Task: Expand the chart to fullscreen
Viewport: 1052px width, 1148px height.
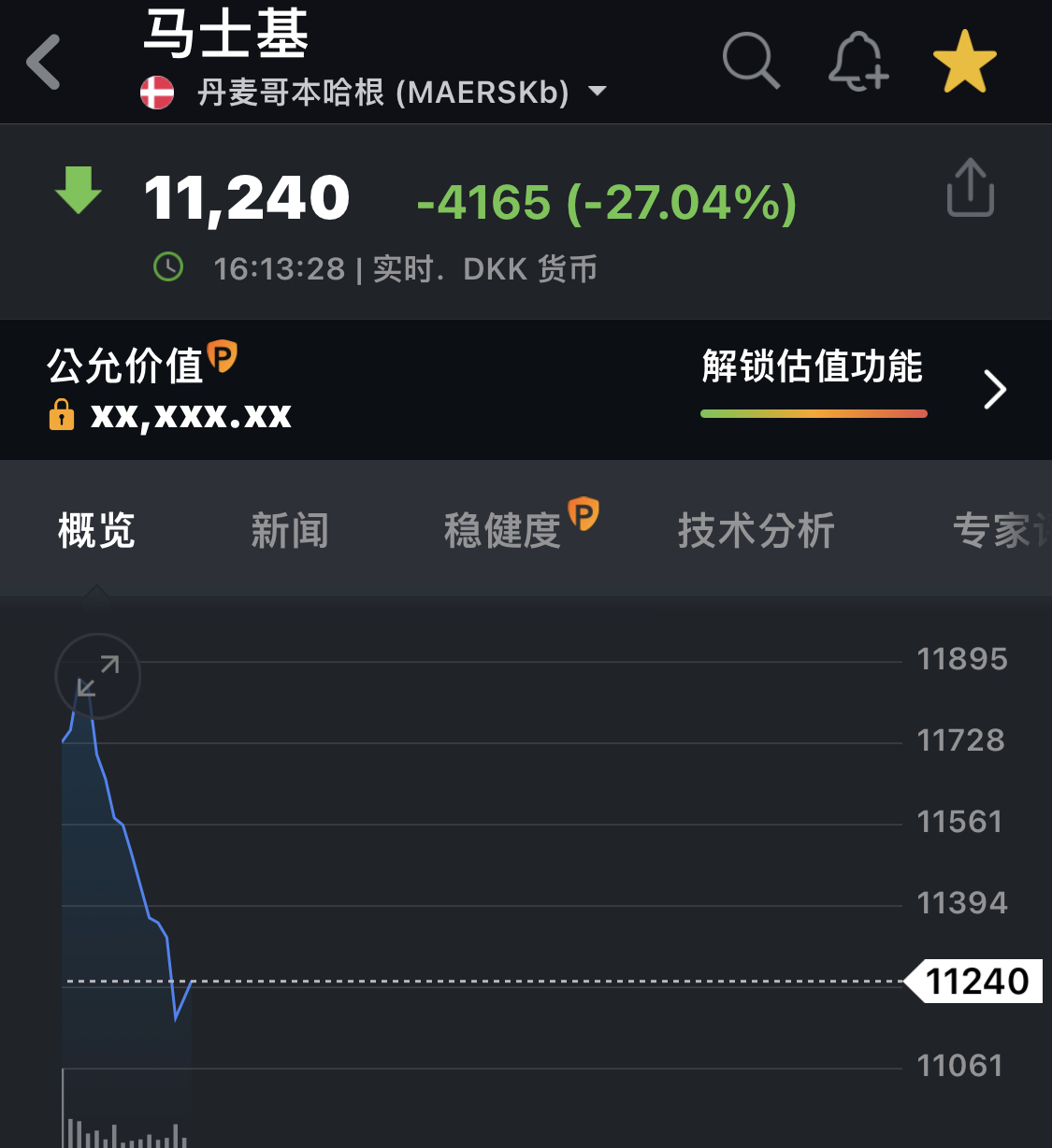Action: click(96, 675)
